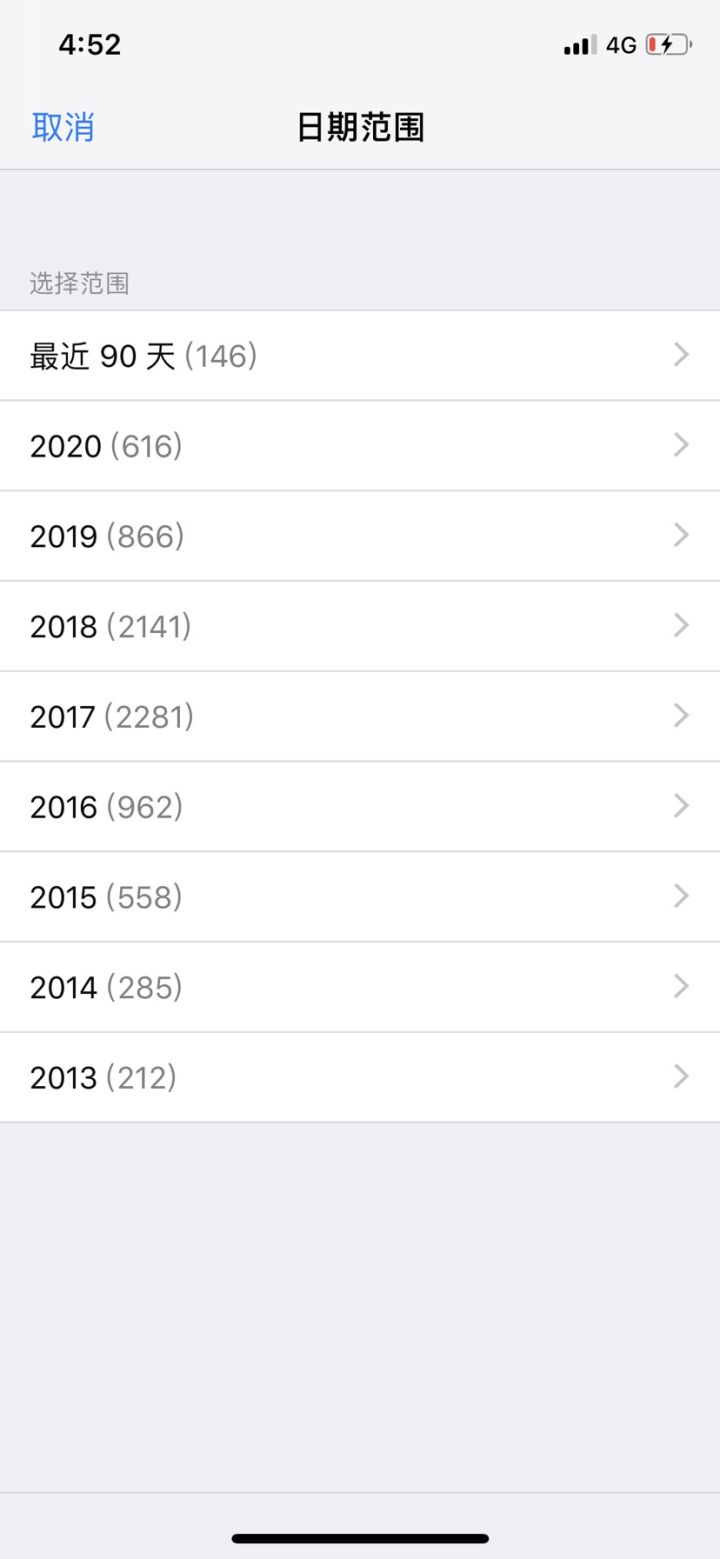The height and width of the screenshot is (1559, 720).
Task: Tap 取消 to cancel date selection
Action: coord(63,127)
